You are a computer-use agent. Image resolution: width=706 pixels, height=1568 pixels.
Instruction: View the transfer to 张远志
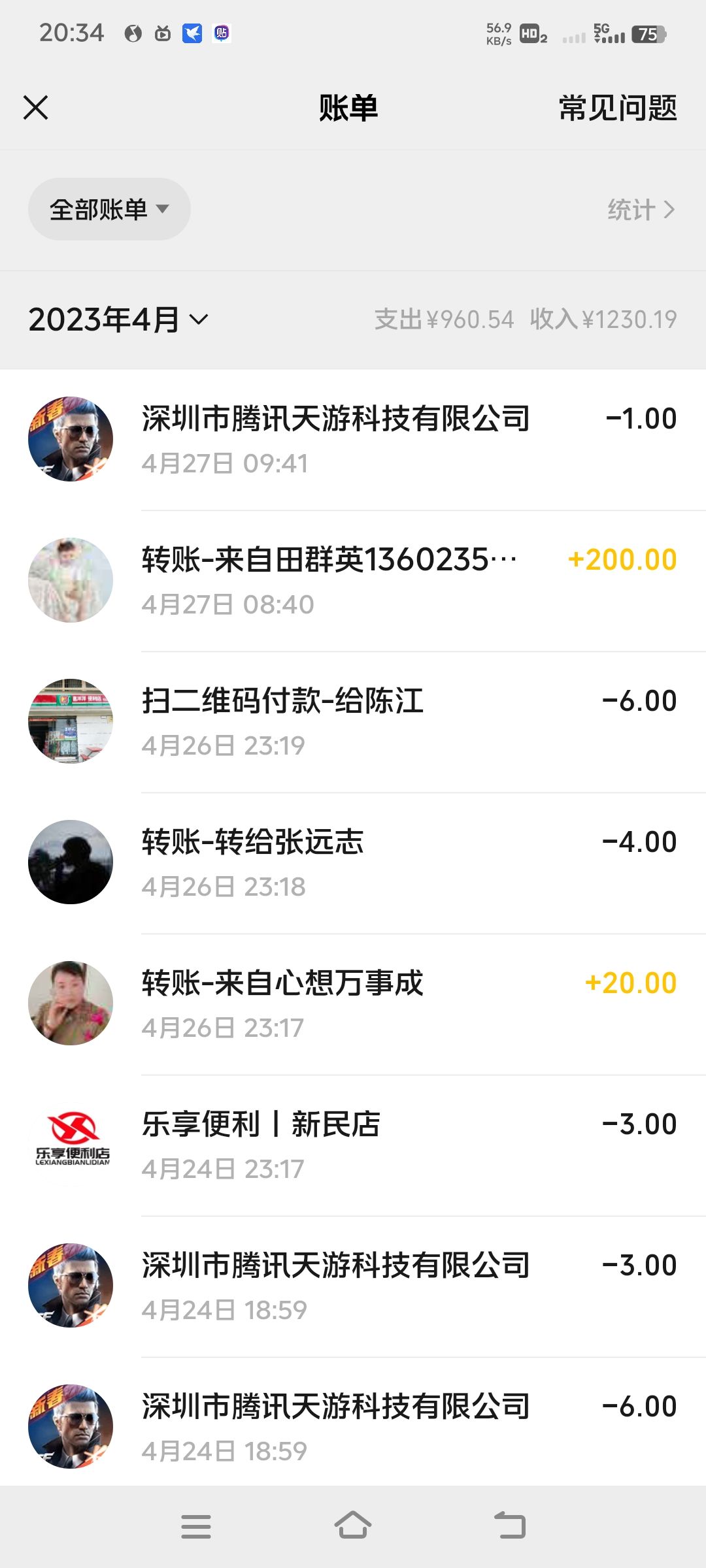click(x=353, y=863)
